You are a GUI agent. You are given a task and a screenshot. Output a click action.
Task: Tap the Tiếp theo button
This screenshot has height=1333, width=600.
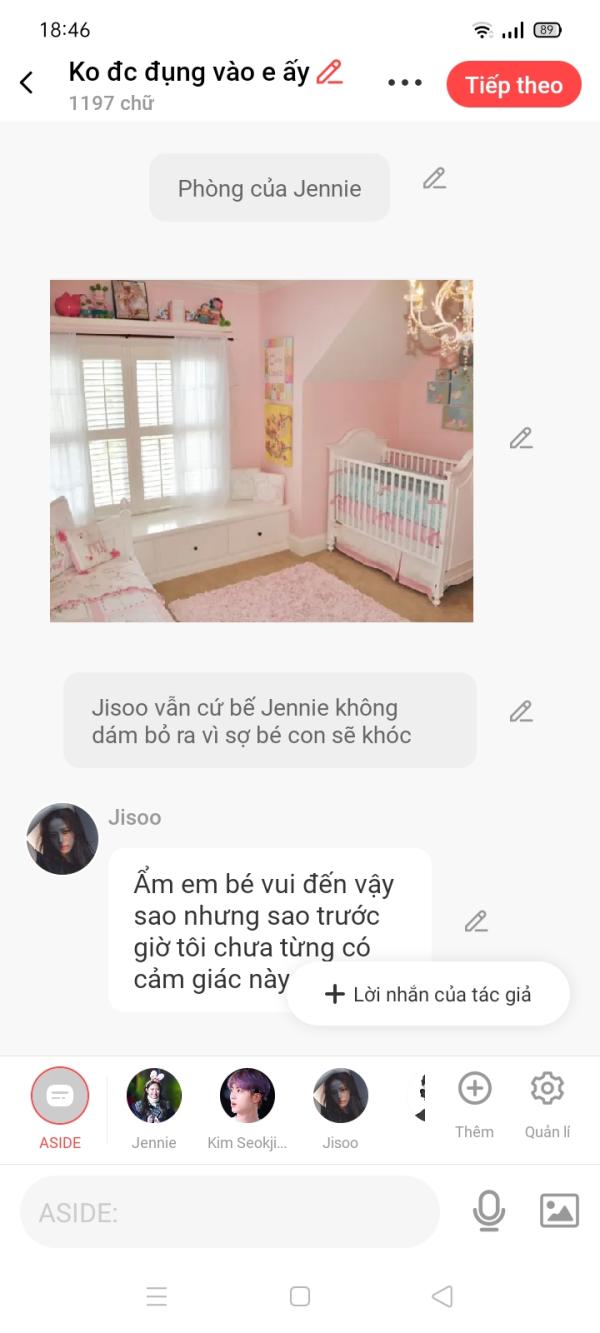(x=513, y=85)
